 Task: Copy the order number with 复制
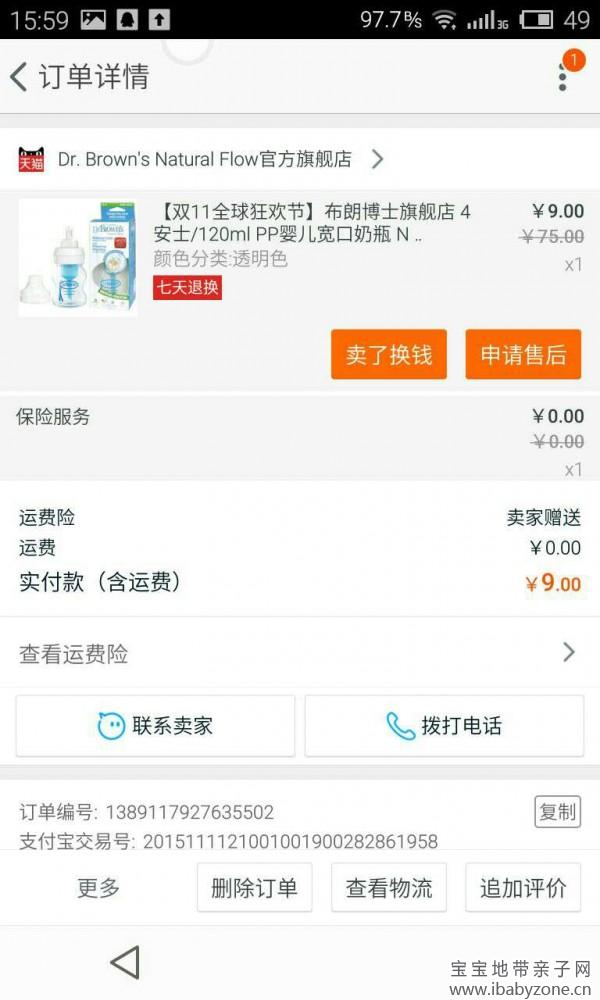click(557, 812)
